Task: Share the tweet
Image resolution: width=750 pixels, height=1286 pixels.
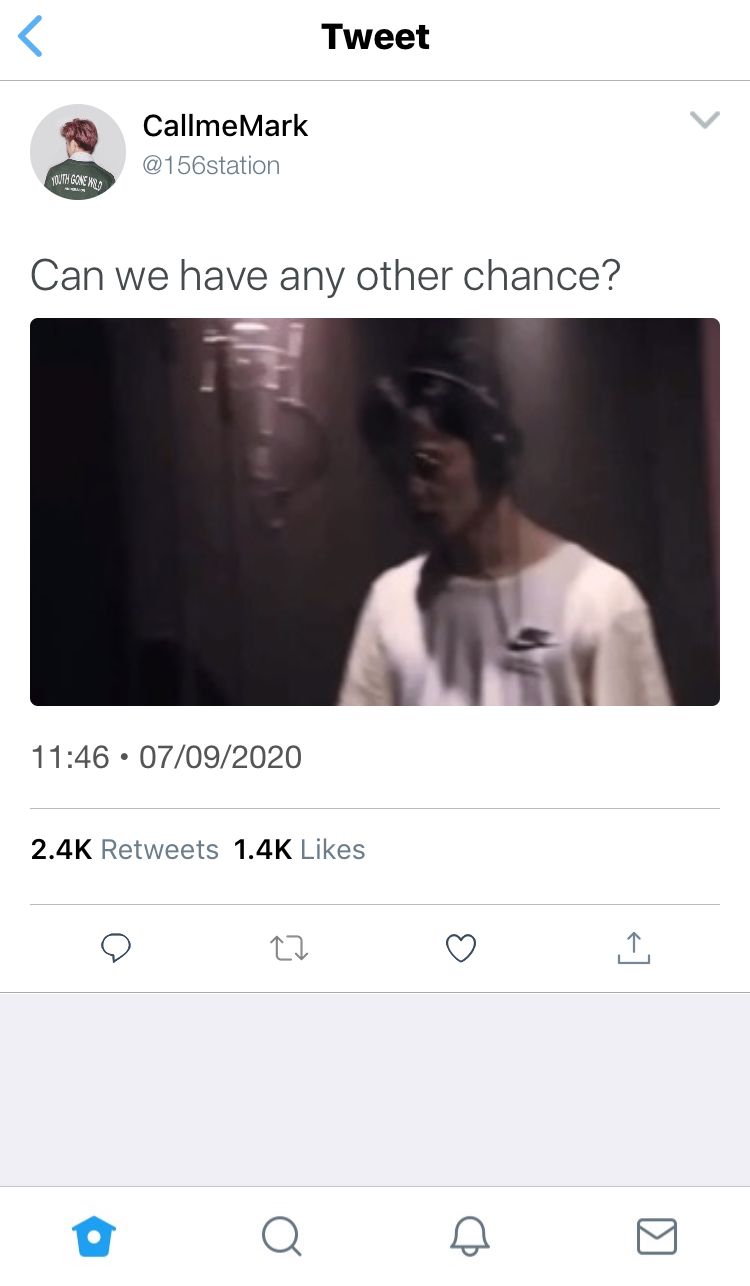Action: pyautogui.click(x=633, y=946)
